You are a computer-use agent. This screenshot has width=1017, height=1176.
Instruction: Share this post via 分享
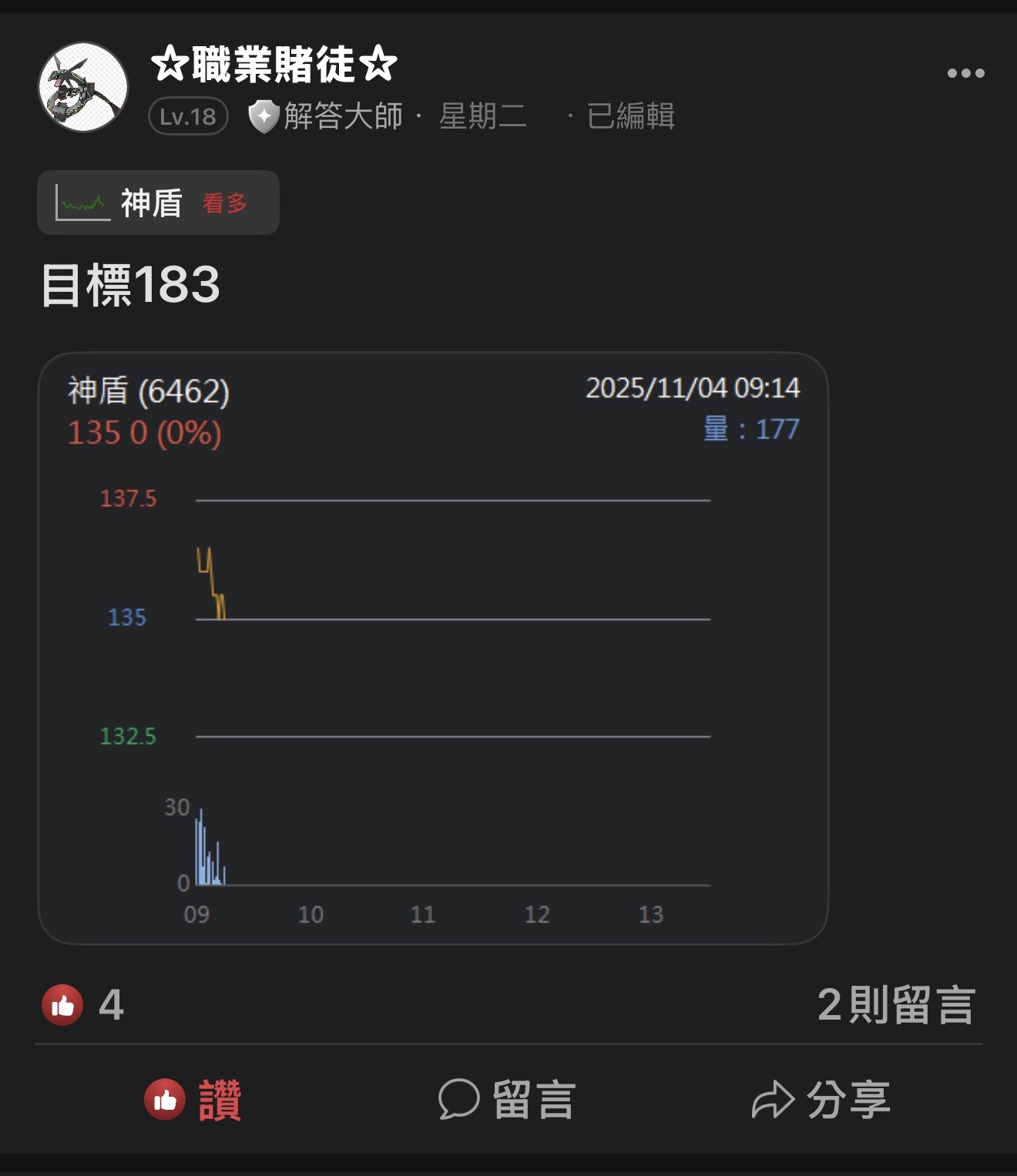(821, 1099)
